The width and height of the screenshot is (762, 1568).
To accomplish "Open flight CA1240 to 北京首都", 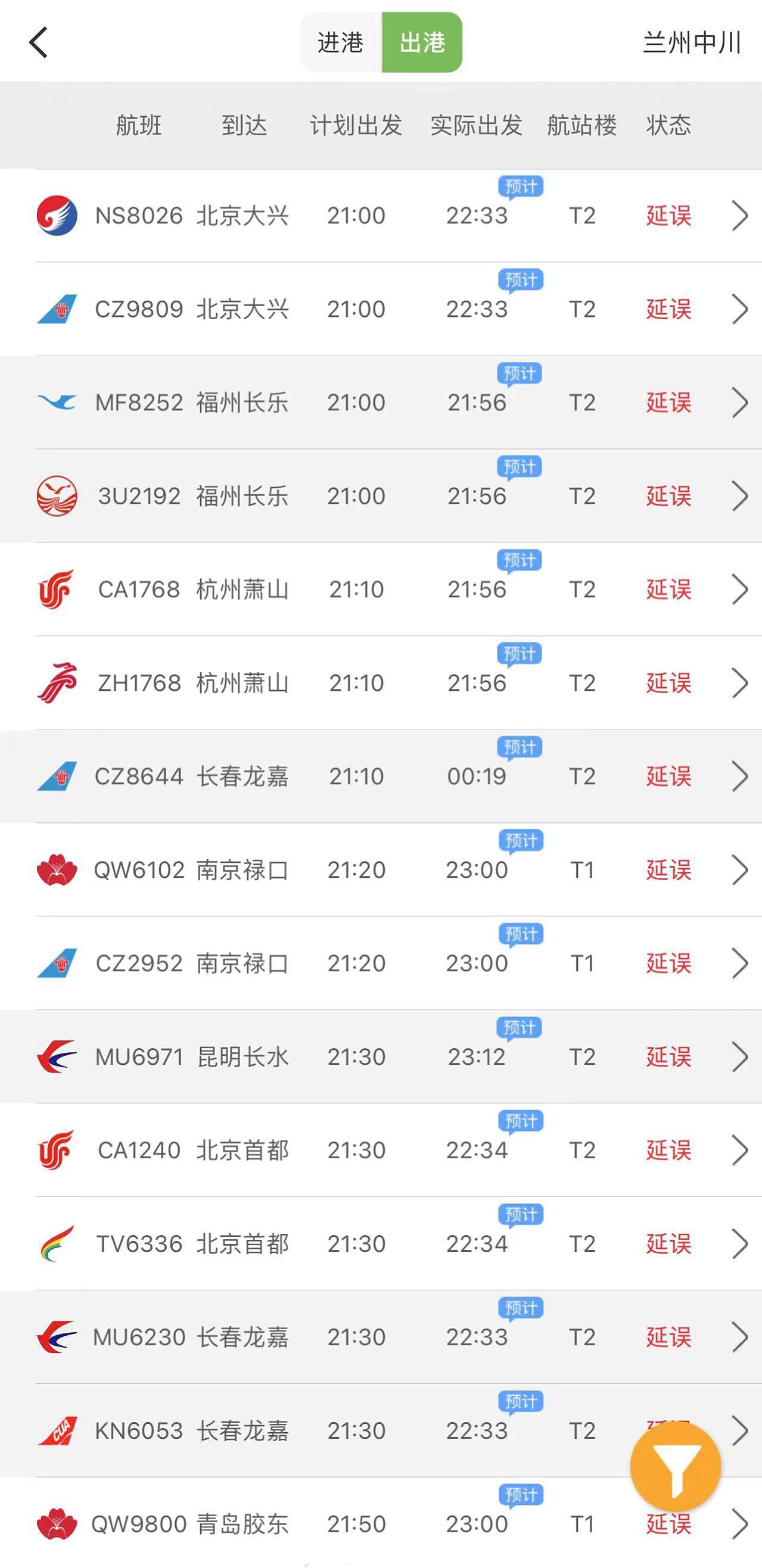I will 381,1150.
